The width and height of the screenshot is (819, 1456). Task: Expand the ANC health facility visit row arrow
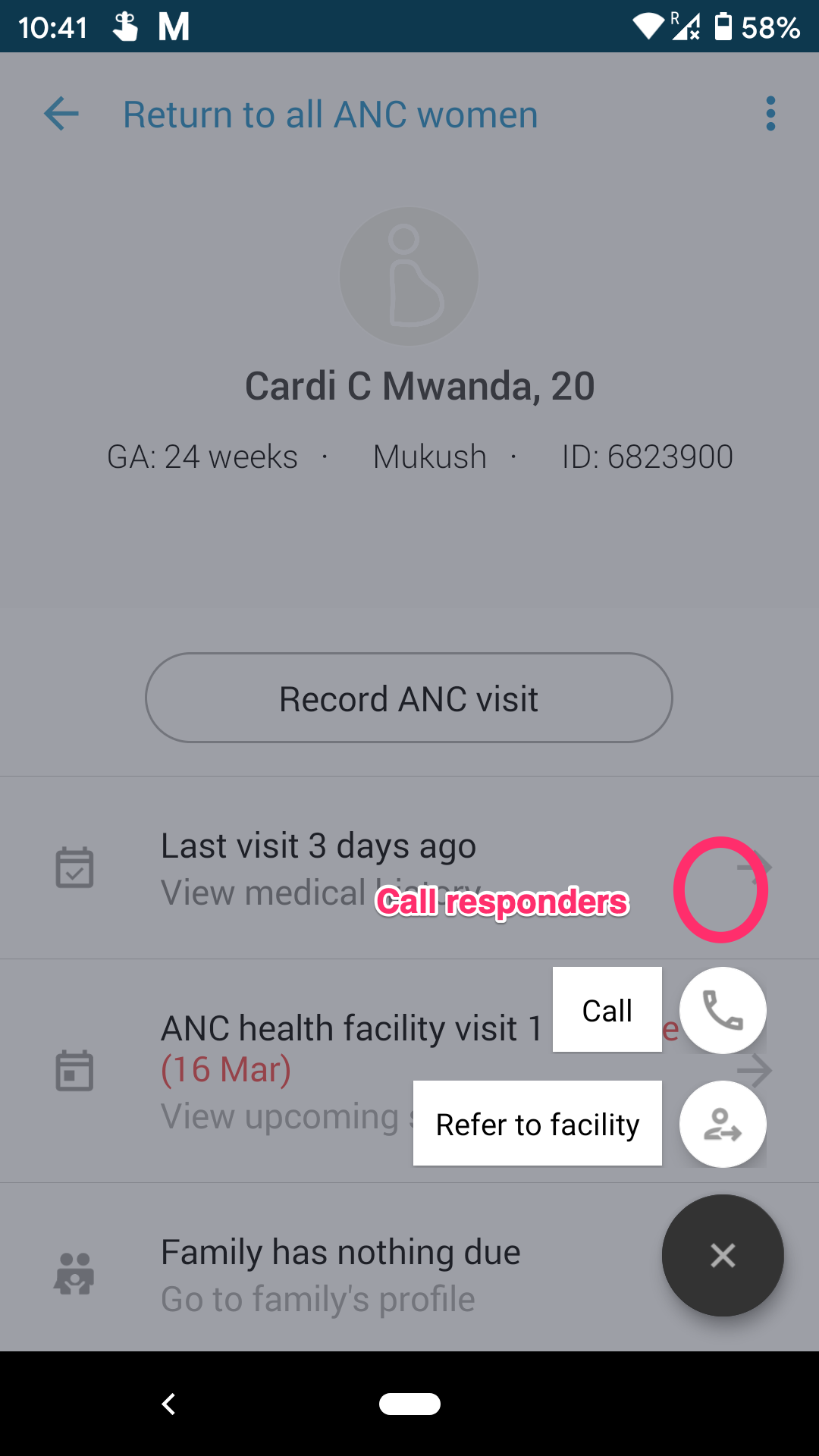(x=756, y=1071)
